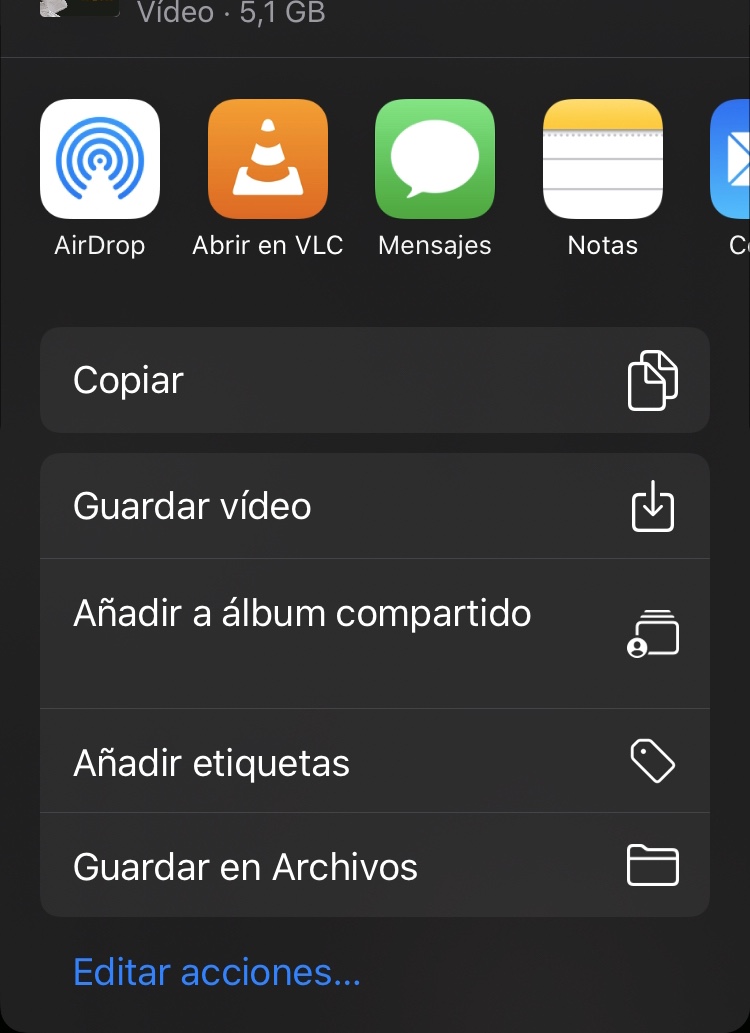The image size is (750, 1033).
Task: Choose the partly visible Mail app icon
Action: tap(730, 159)
